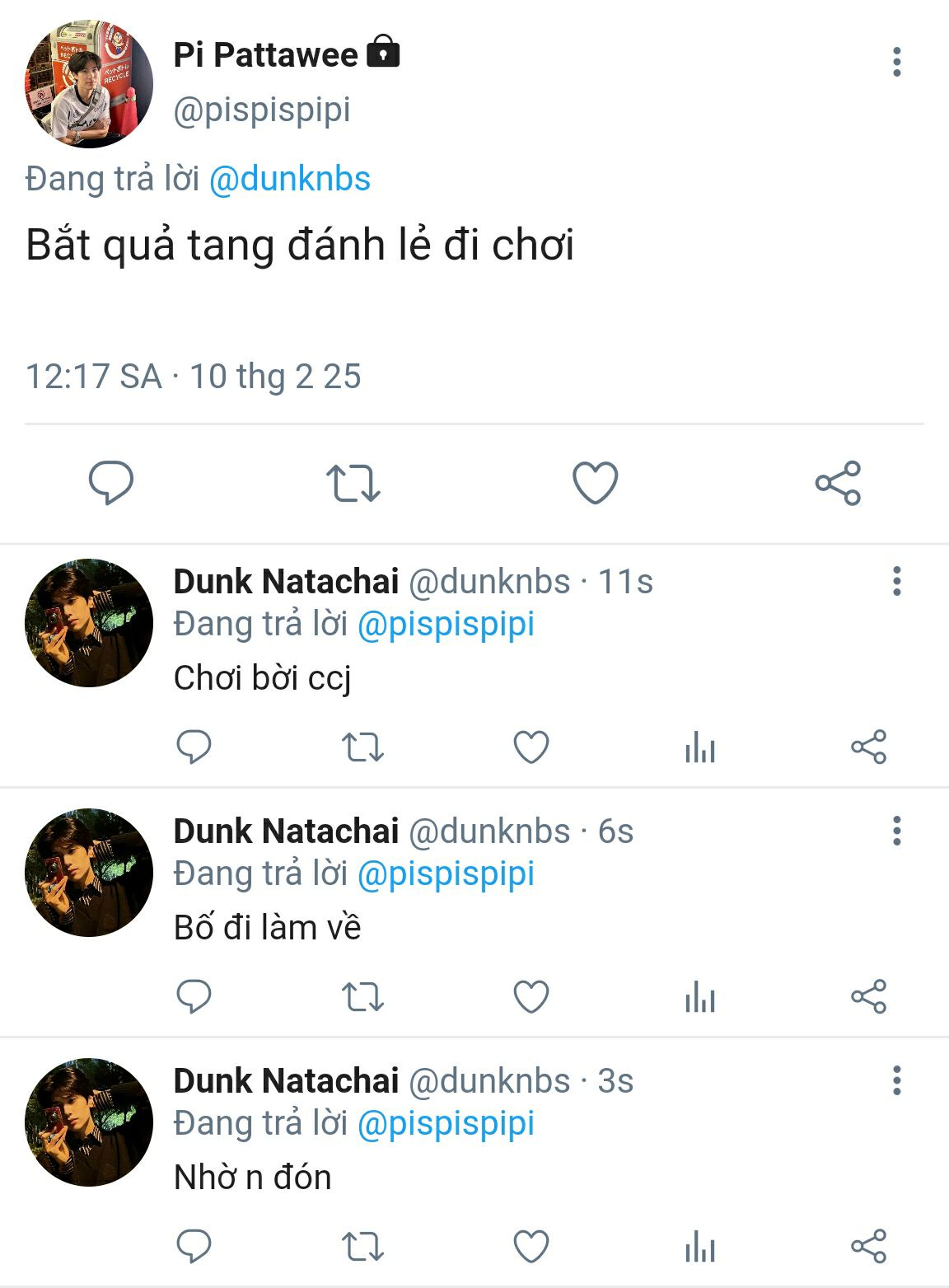Share the reply 'Bố đi làm về'
Screen dimensions: 949x1288
click(868, 997)
